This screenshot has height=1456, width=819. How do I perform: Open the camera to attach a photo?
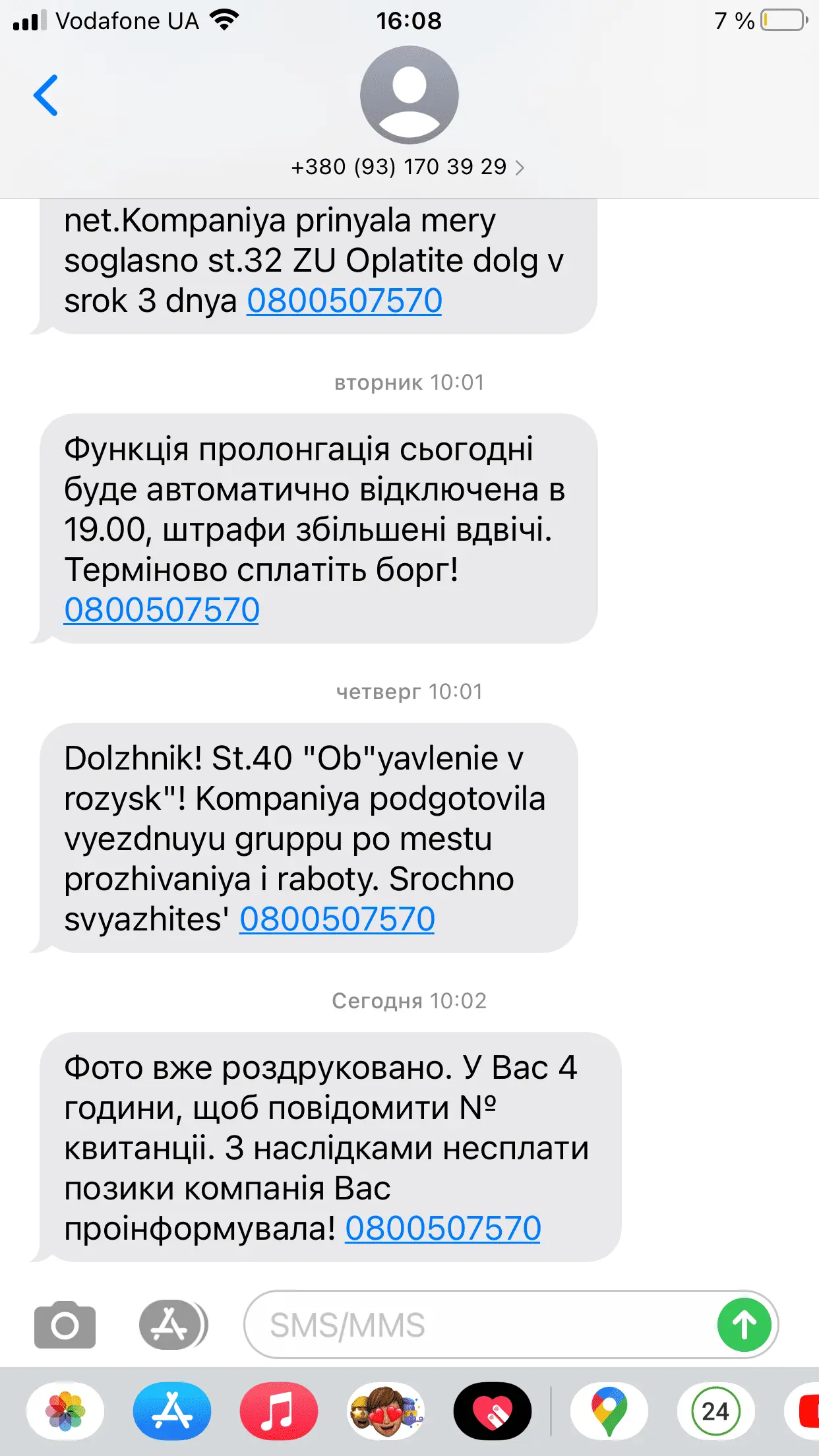[65, 1325]
